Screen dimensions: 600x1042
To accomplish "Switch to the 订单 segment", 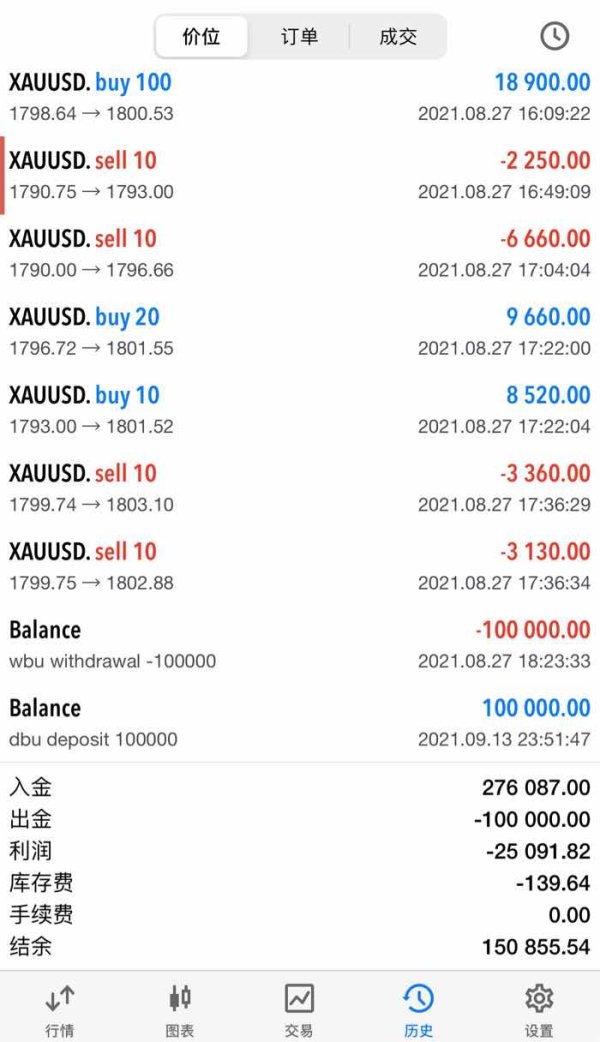I will pyautogui.click(x=299, y=36).
